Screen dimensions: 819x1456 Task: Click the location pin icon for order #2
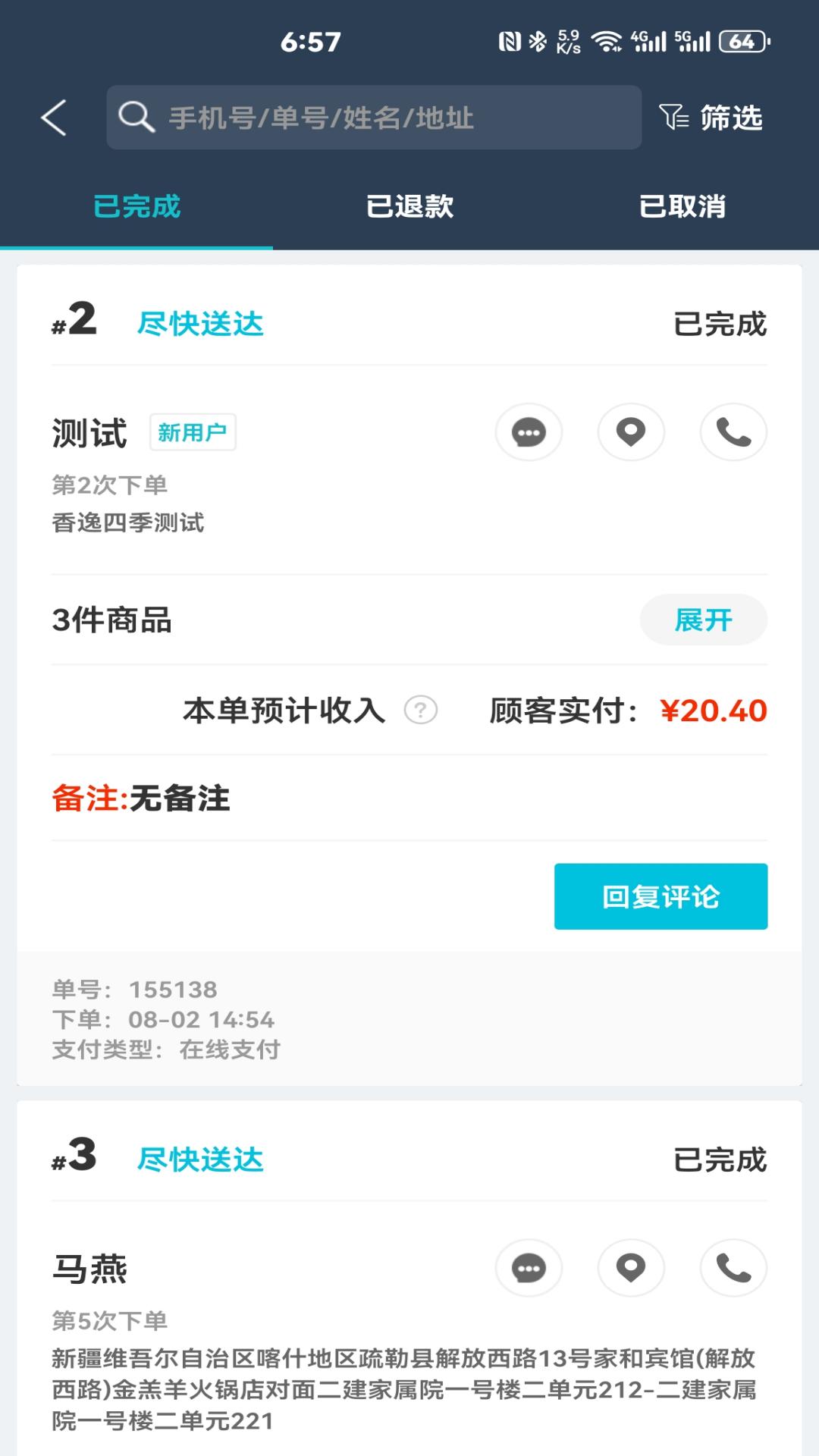point(631,432)
